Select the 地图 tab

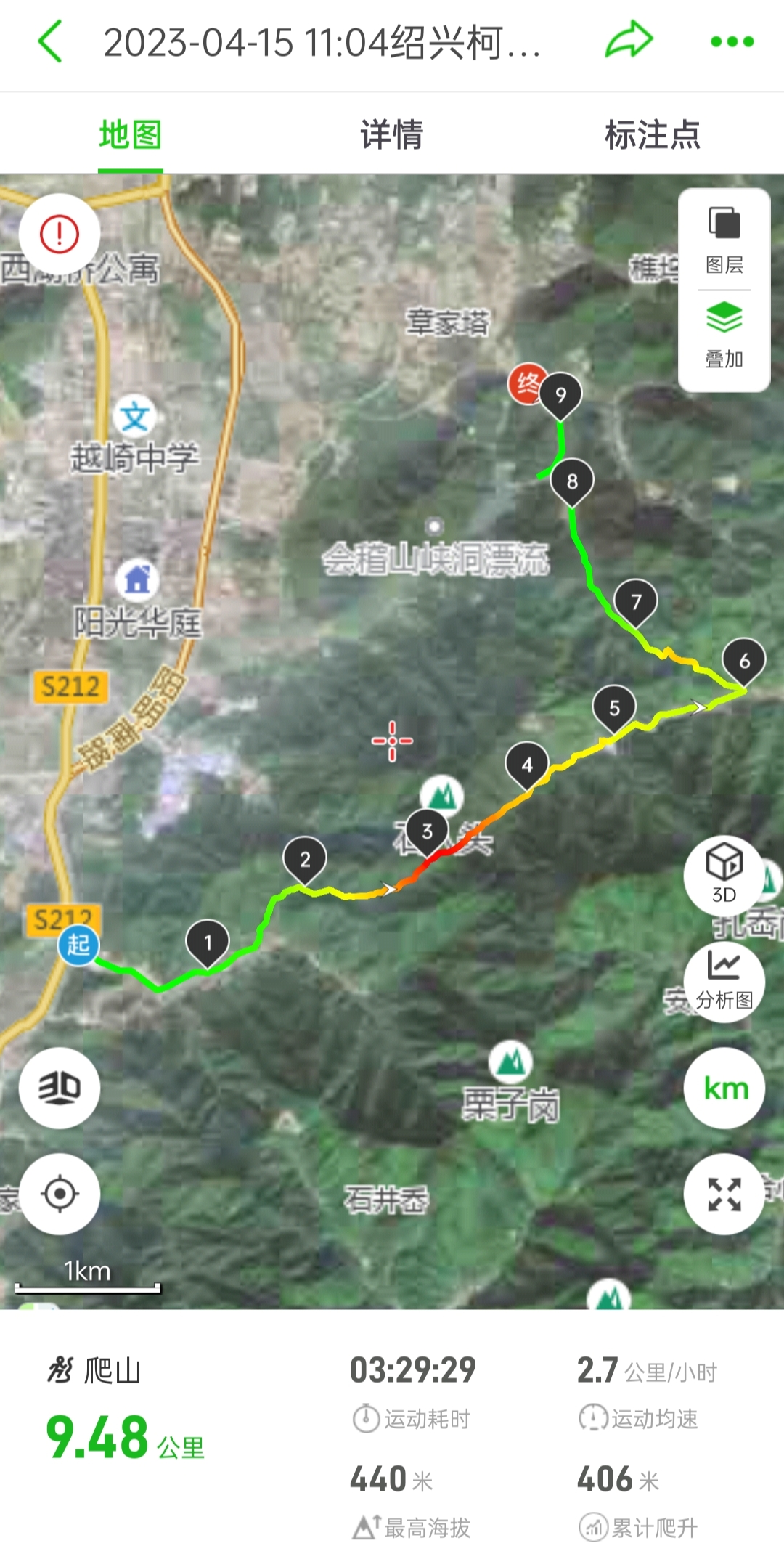coord(131,135)
